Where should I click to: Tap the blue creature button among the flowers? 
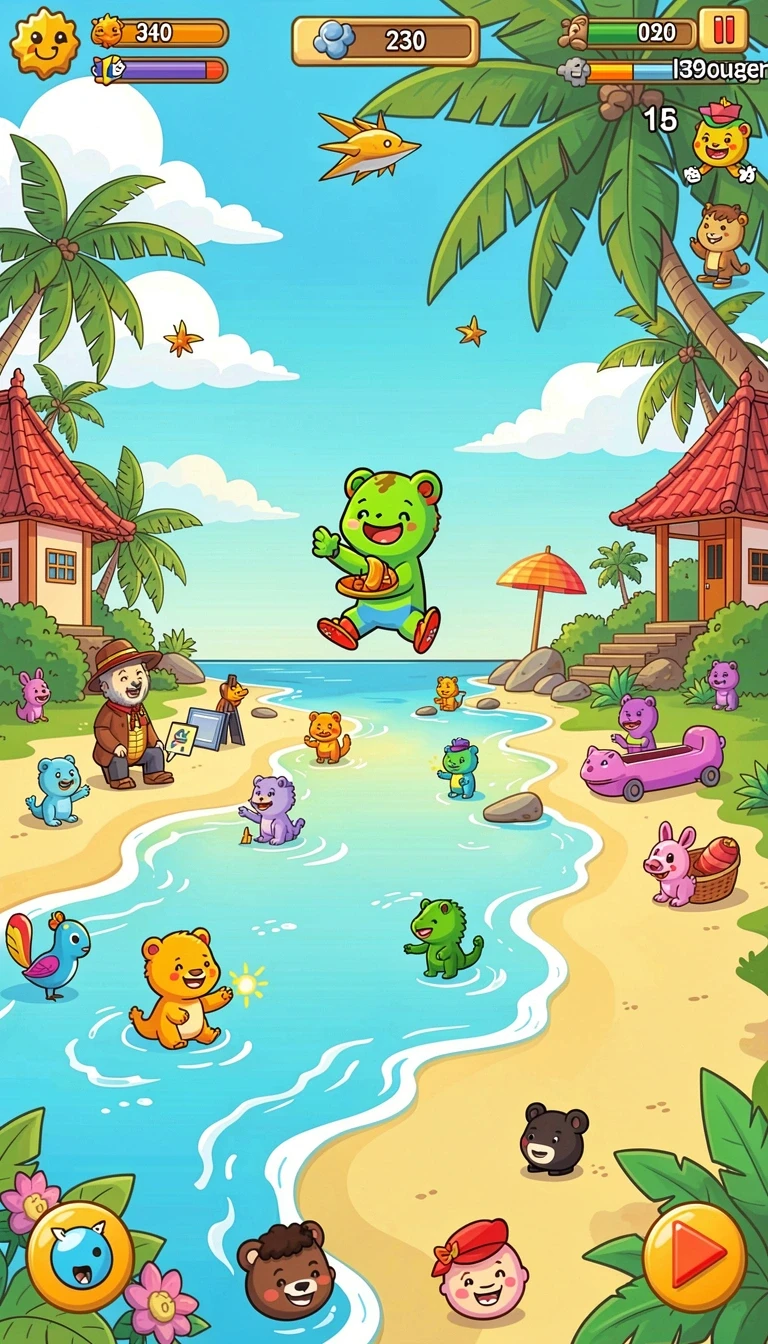pos(80,1256)
